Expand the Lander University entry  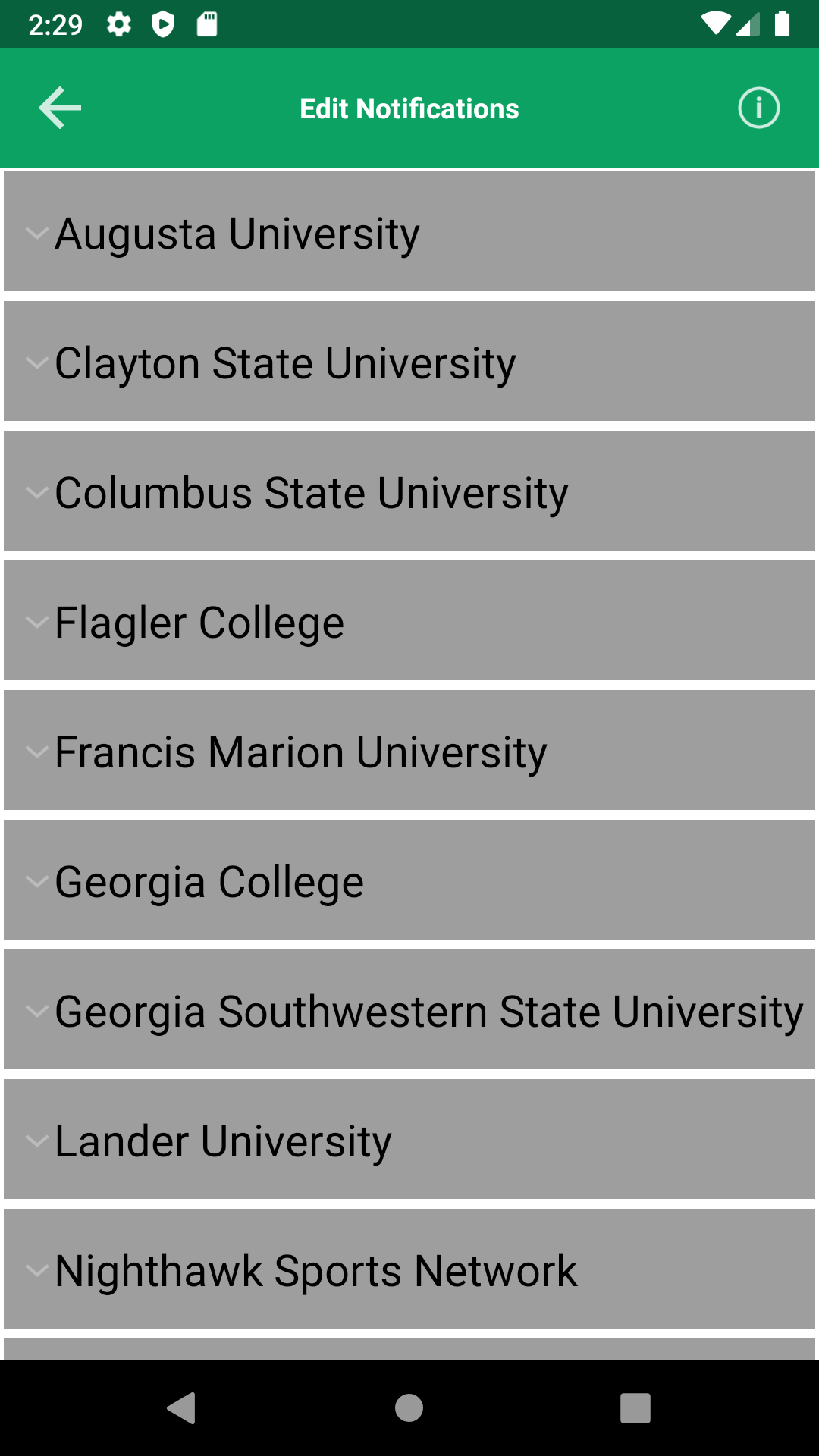(x=409, y=1139)
